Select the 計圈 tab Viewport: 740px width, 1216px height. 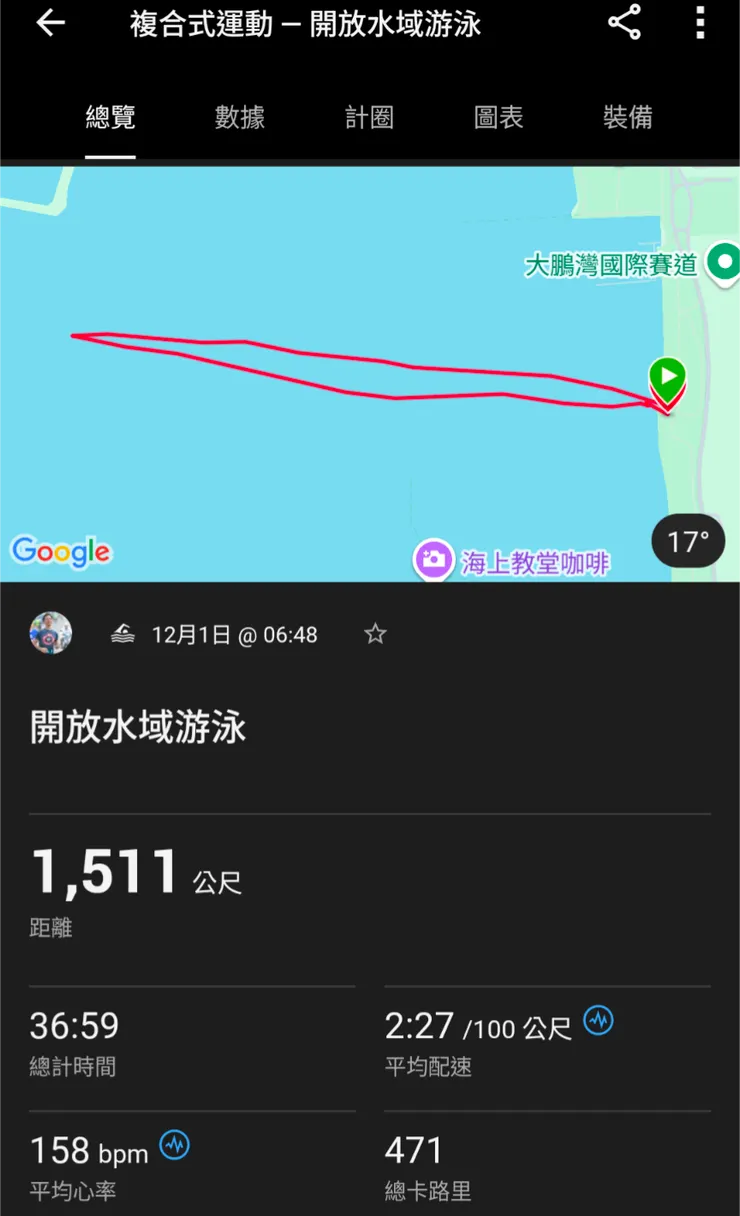point(368,117)
